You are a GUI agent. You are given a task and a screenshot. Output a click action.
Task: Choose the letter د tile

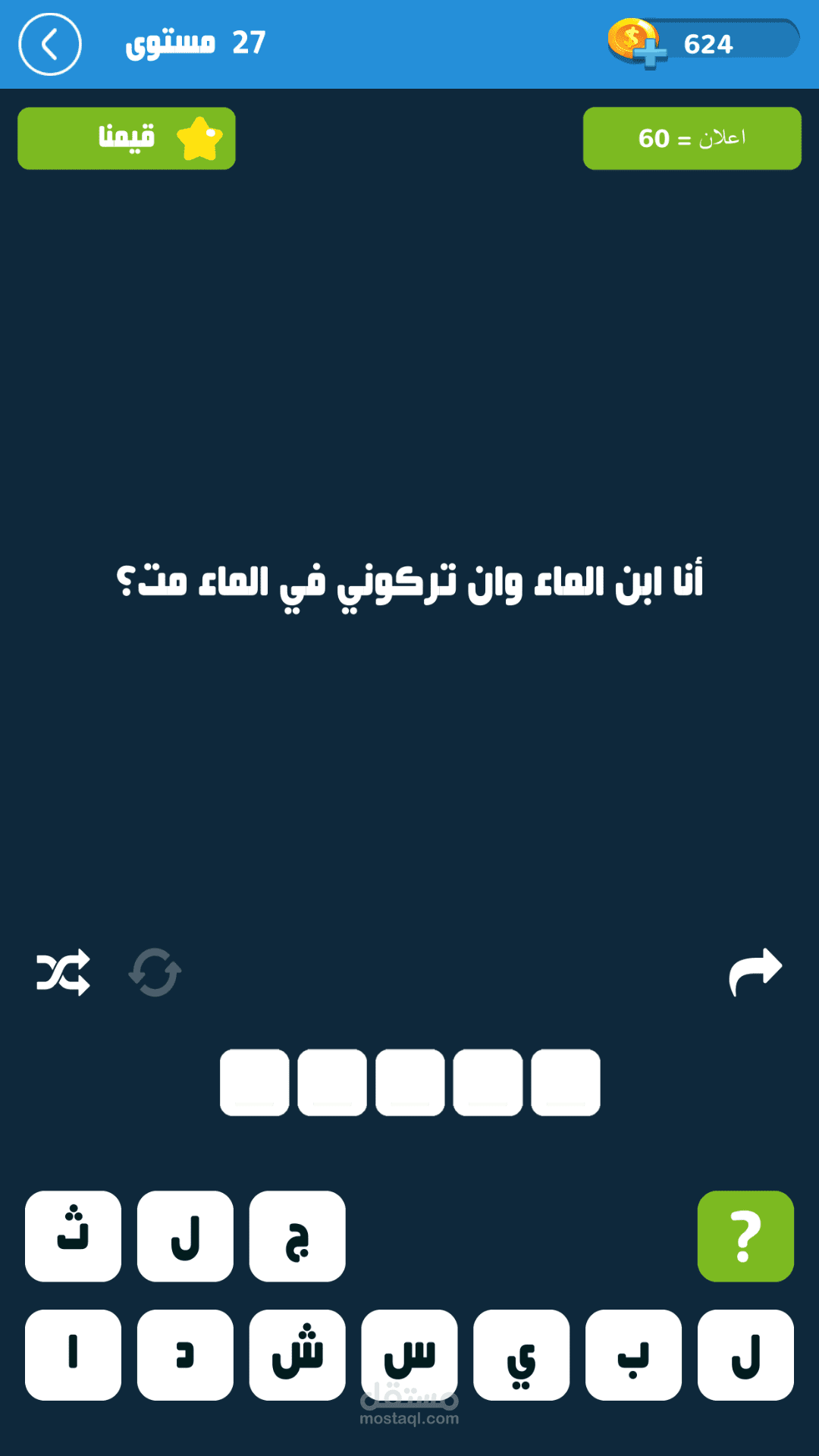pyautogui.click(x=185, y=1354)
